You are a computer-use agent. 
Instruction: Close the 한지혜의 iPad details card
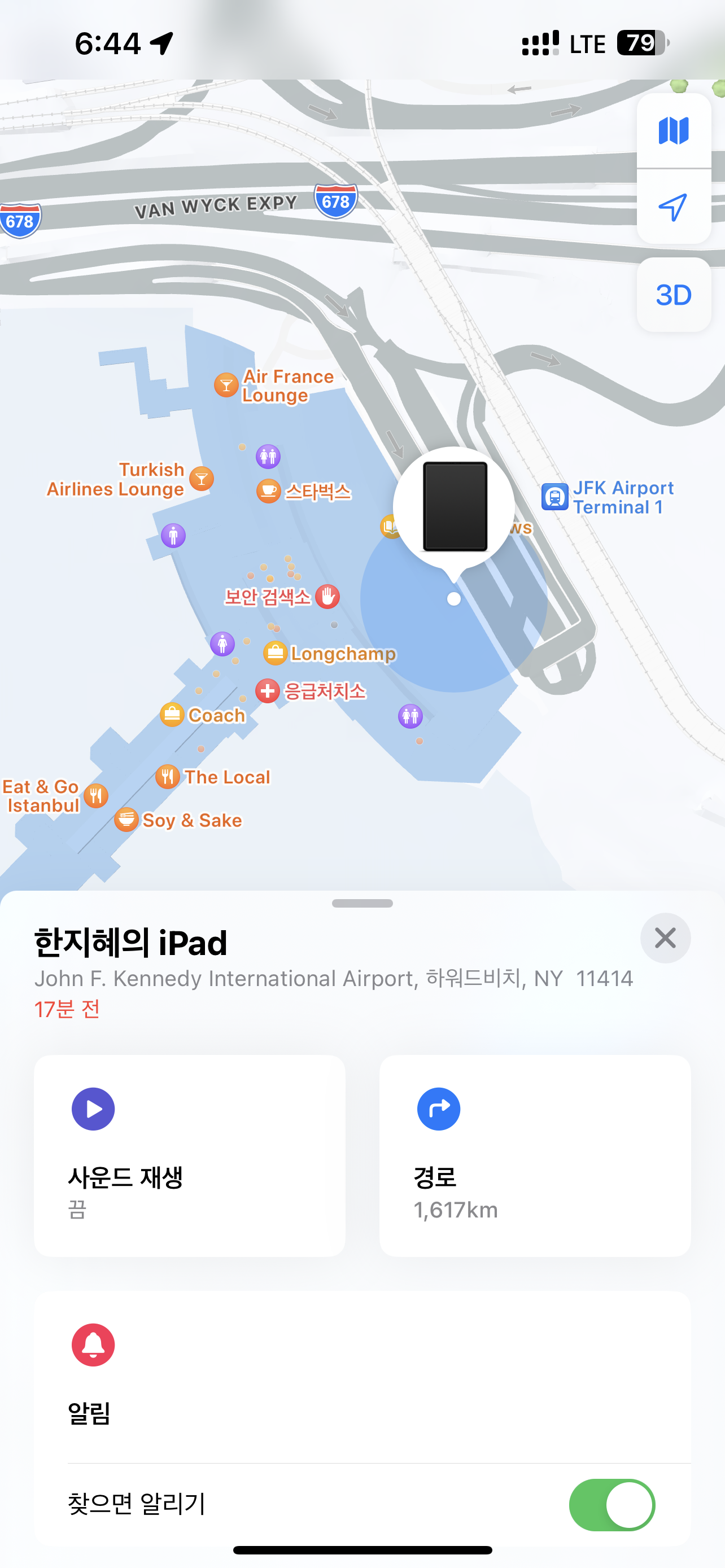(x=665, y=938)
